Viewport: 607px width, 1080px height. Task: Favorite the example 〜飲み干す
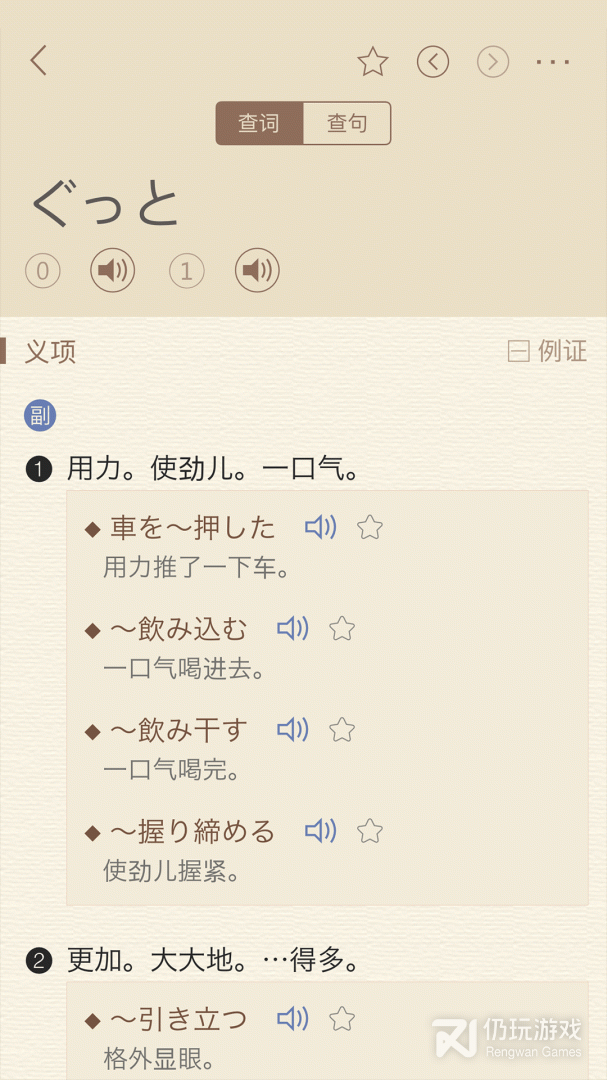(x=342, y=729)
